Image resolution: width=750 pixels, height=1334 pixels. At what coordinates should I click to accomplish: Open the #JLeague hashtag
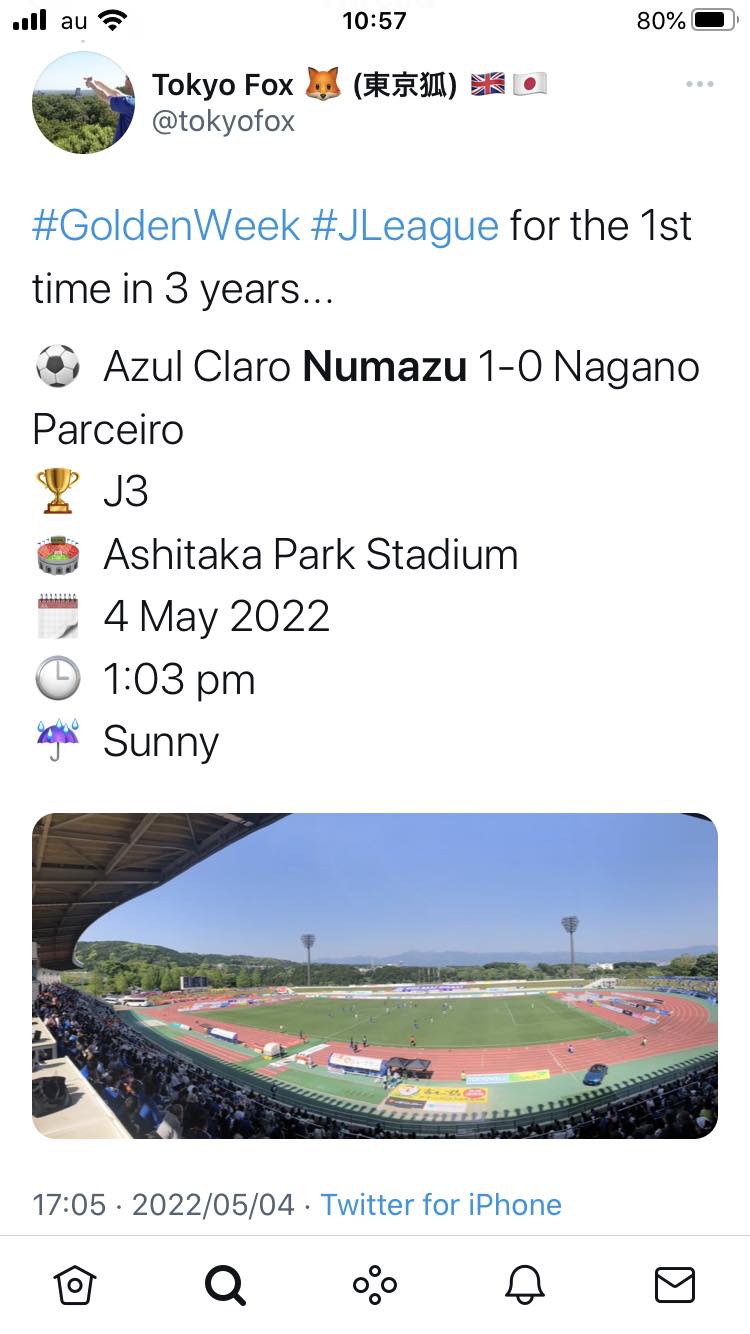pos(405,226)
